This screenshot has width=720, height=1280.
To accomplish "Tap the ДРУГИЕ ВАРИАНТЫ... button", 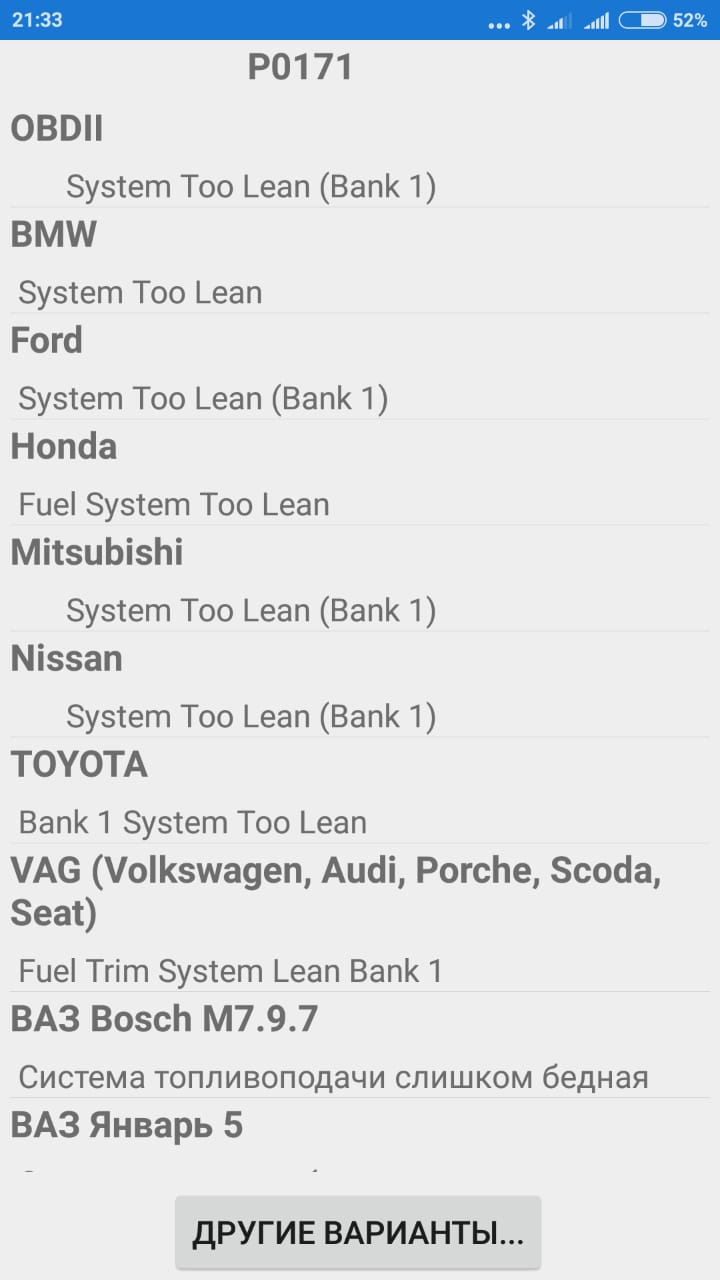I will coord(358,1232).
